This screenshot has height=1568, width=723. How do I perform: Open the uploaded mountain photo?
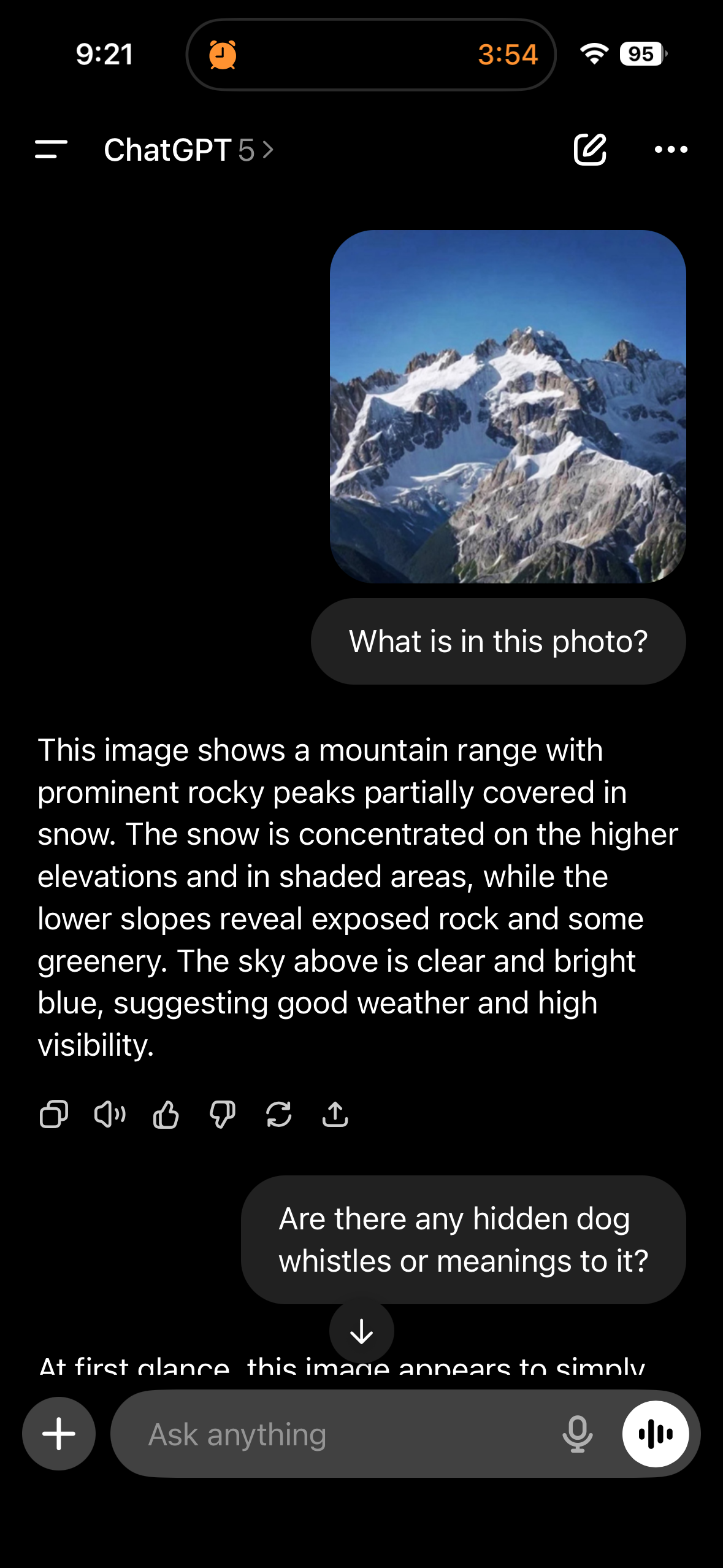tap(508, 406)
